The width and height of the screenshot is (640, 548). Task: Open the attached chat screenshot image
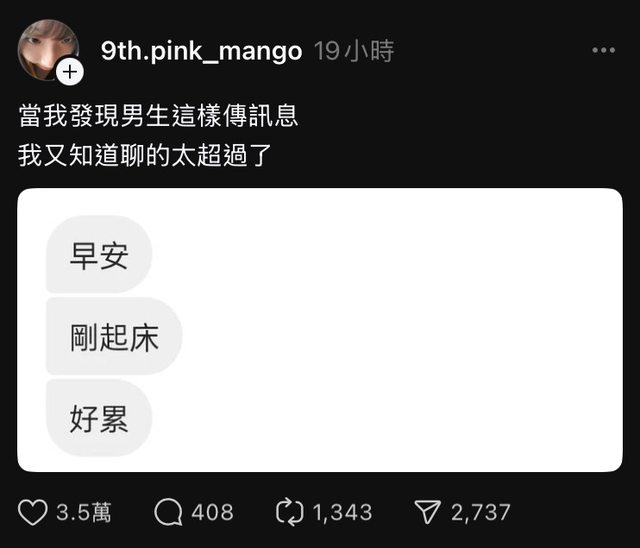point(320,330)
